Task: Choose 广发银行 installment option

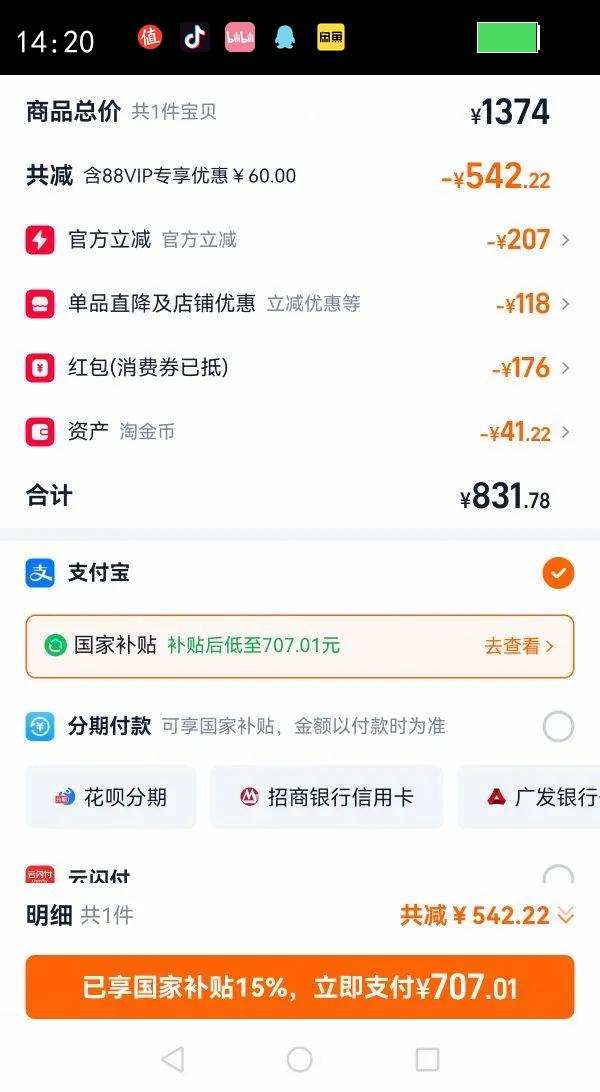Action: coord(528,797)
